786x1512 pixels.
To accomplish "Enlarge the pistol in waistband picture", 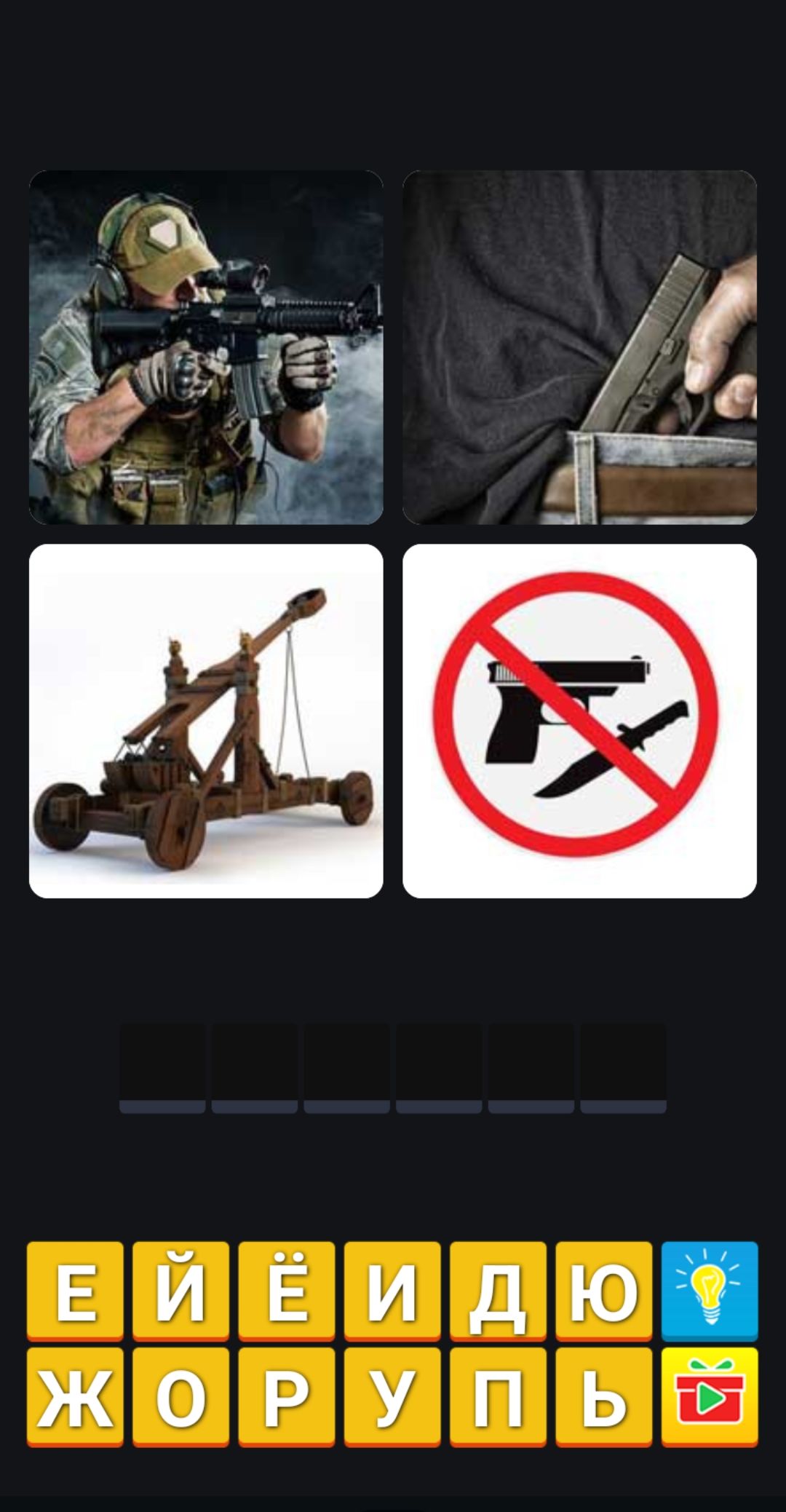I will pos(579,347).
